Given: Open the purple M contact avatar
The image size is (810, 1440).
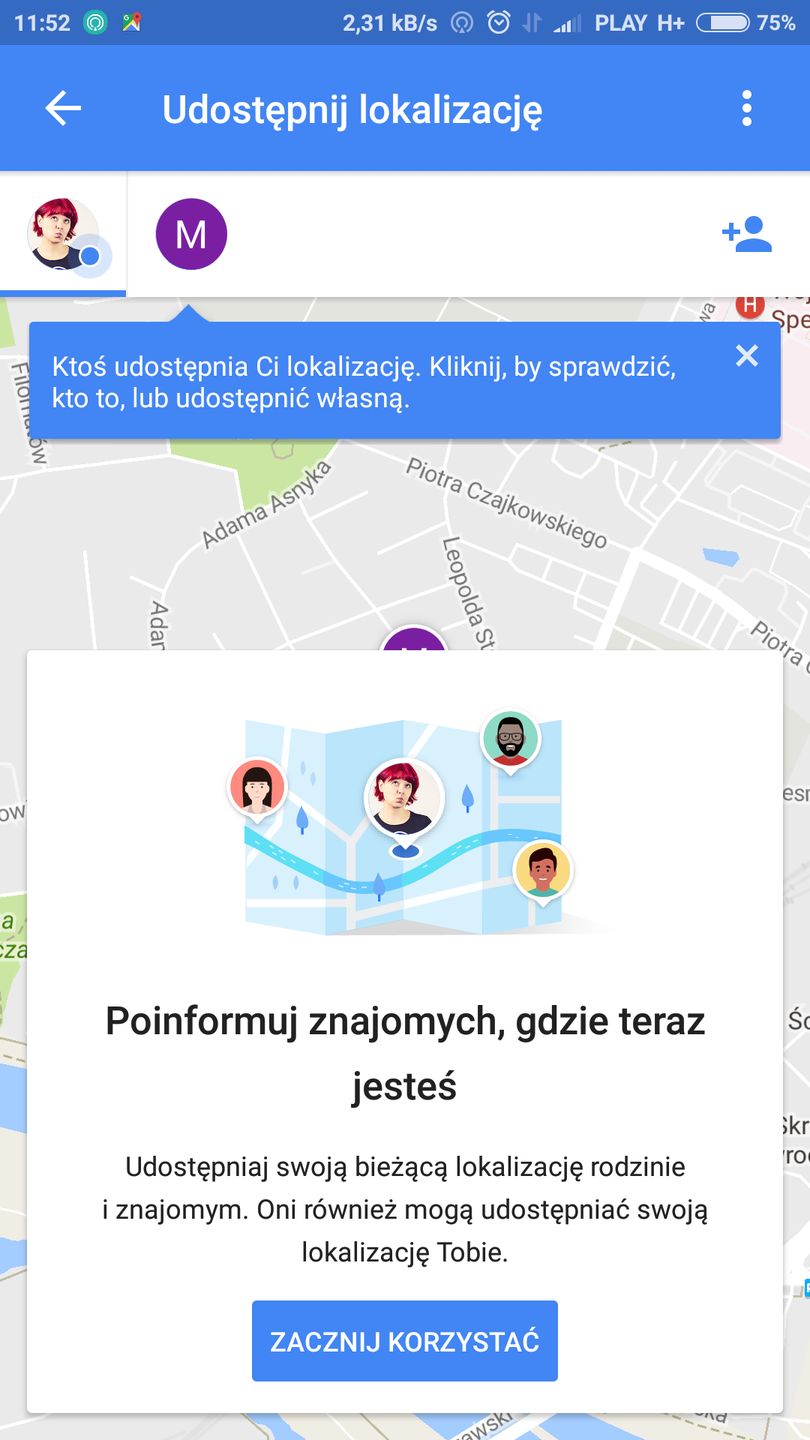Looking at the screenshot, I should 191,233.
